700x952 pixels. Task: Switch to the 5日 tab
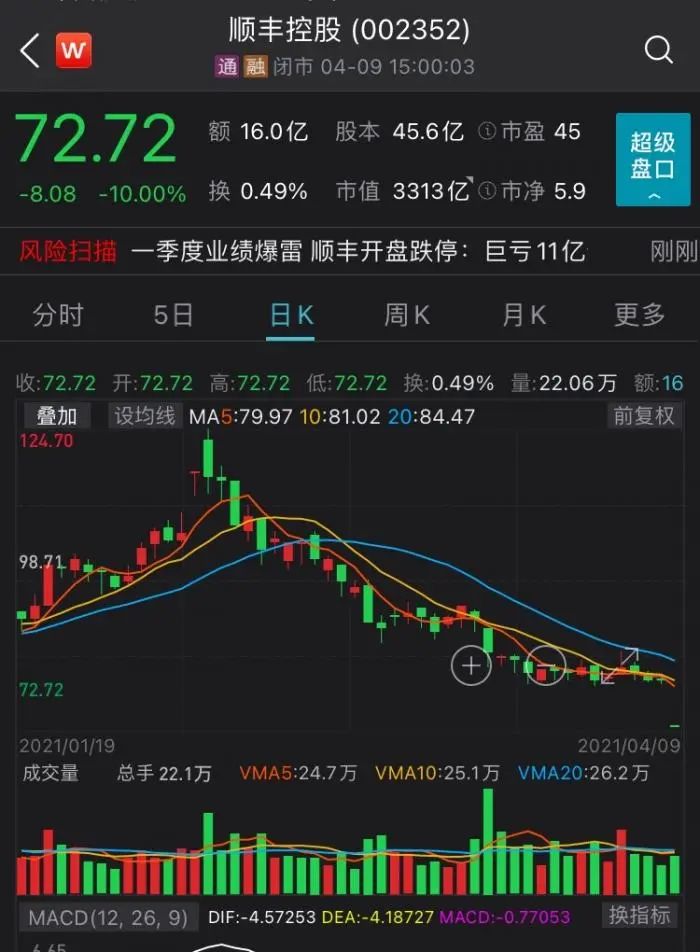pyautogui.click(x=173, y=315)
